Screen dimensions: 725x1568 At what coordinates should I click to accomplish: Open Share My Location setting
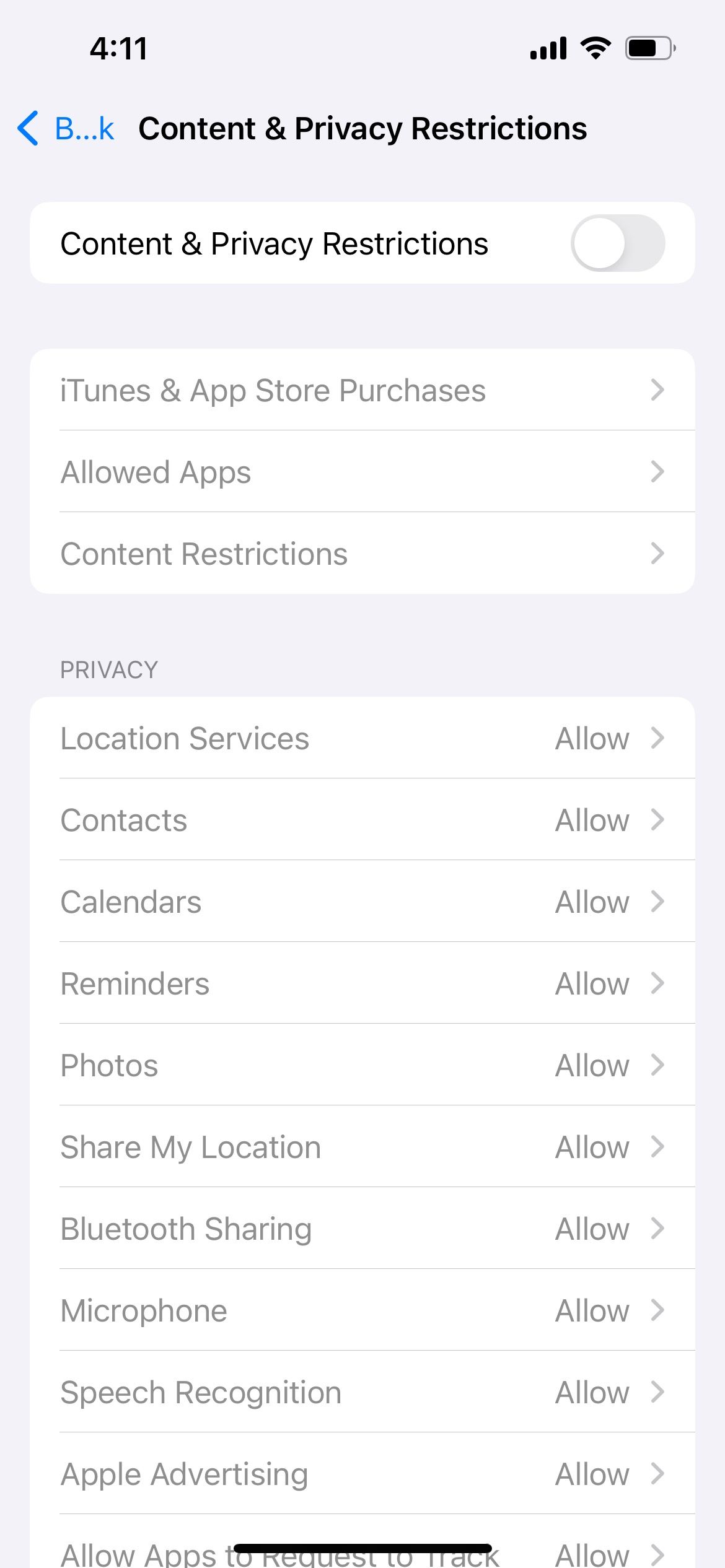[362, 1146]
